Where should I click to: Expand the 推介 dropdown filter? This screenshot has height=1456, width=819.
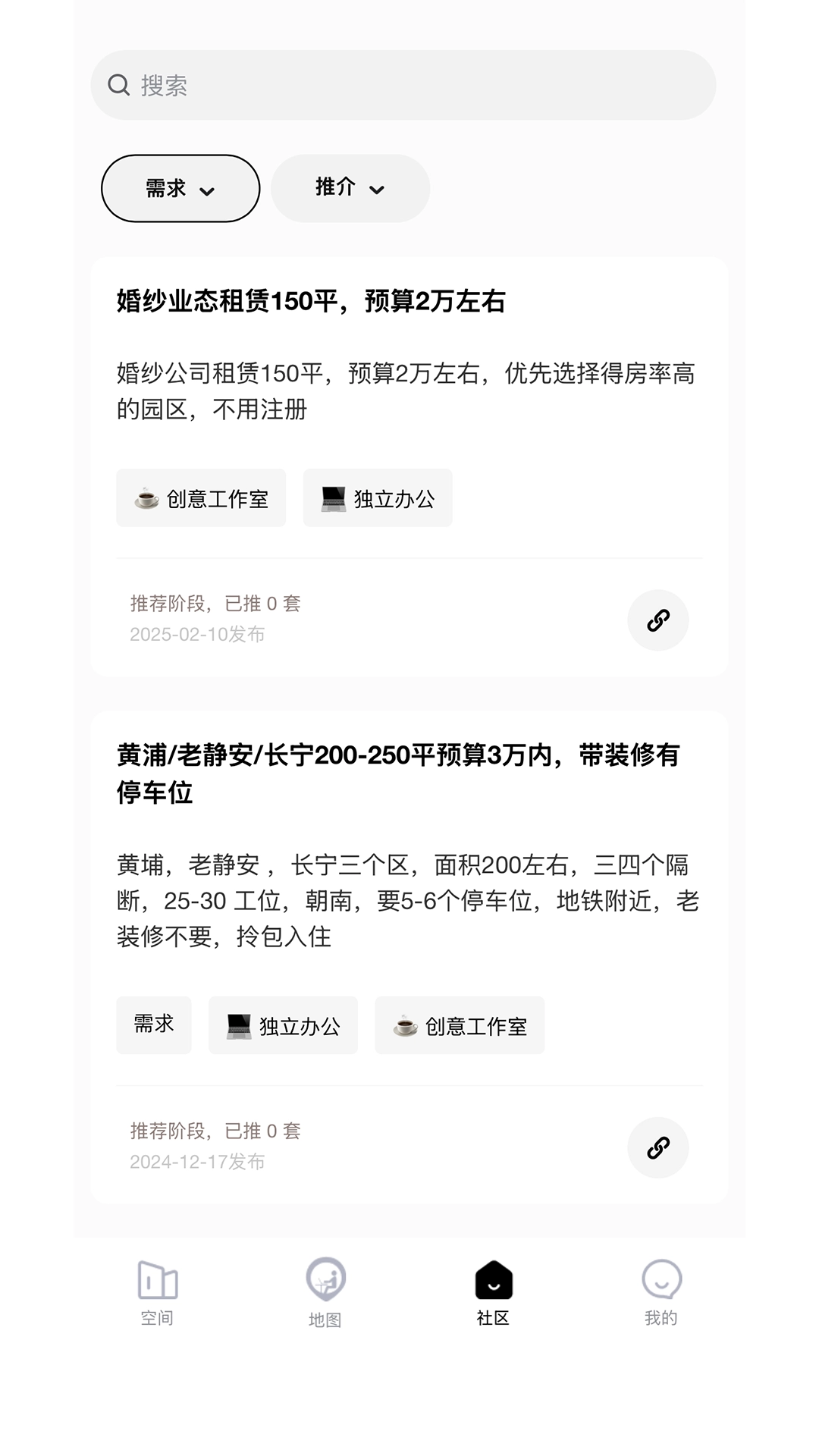coord(350,188)
